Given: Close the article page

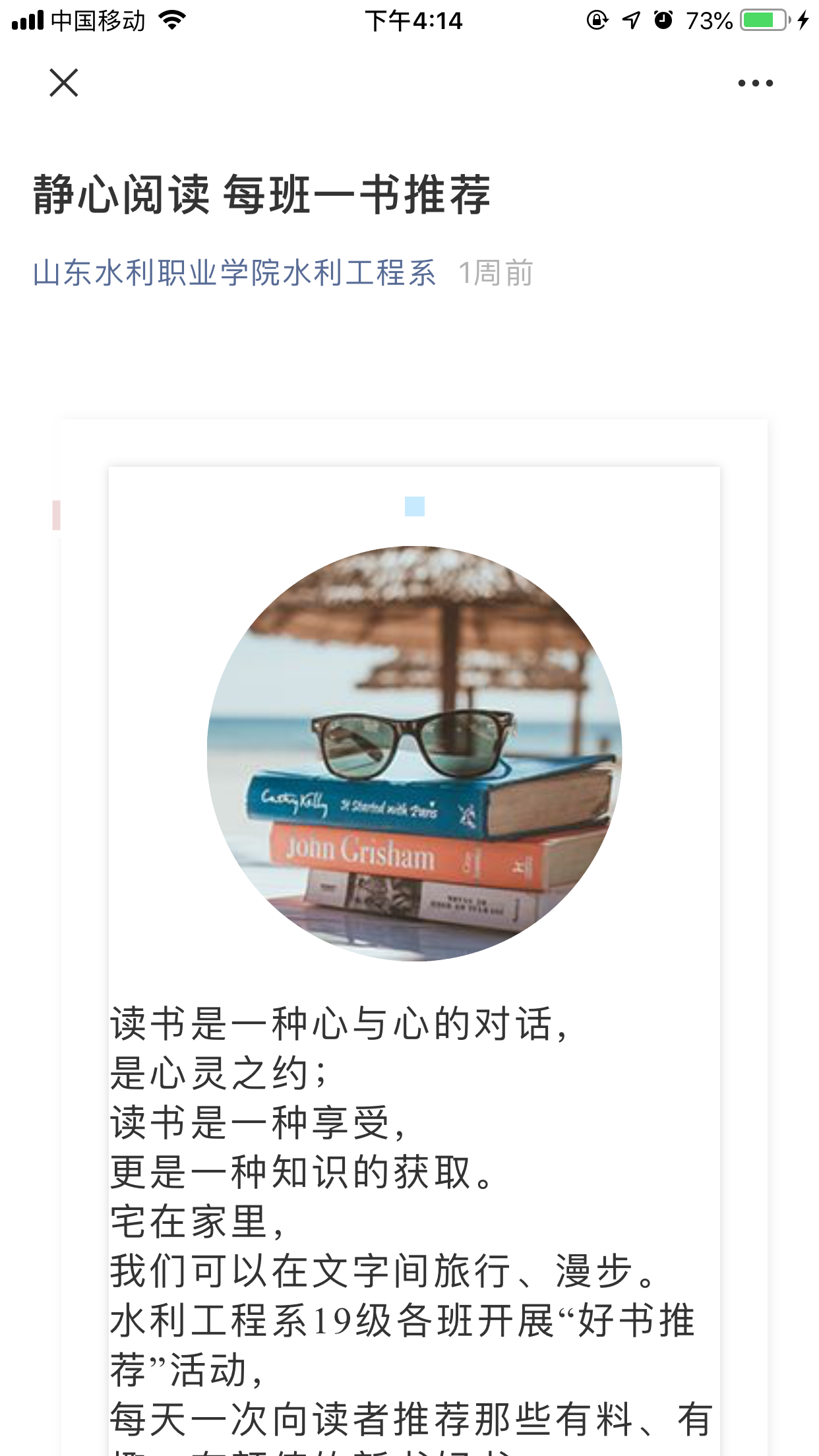Looking at the screenshot, I should pos(64,83).
